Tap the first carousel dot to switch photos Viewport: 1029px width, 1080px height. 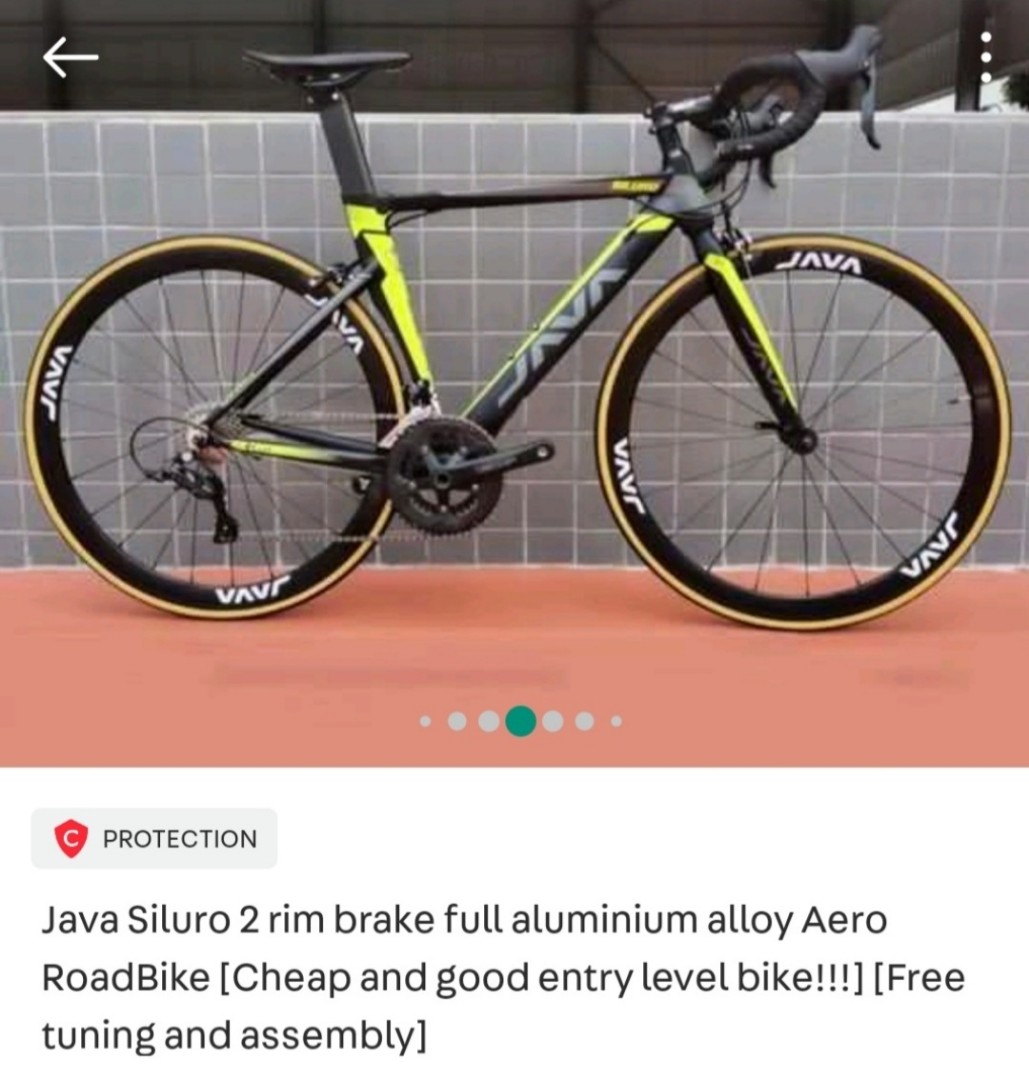tap(425, 720)
